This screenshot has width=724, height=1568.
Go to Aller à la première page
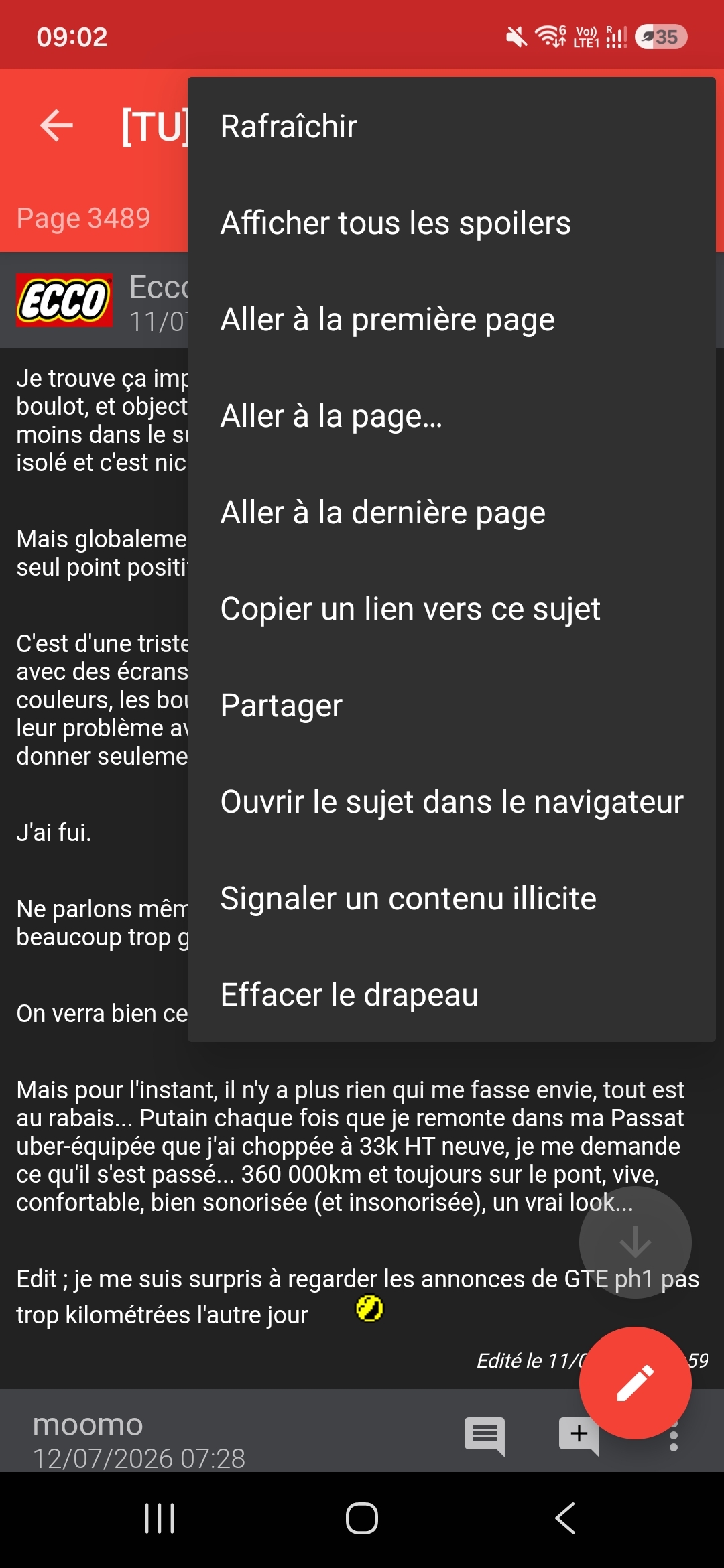(452, 319)
